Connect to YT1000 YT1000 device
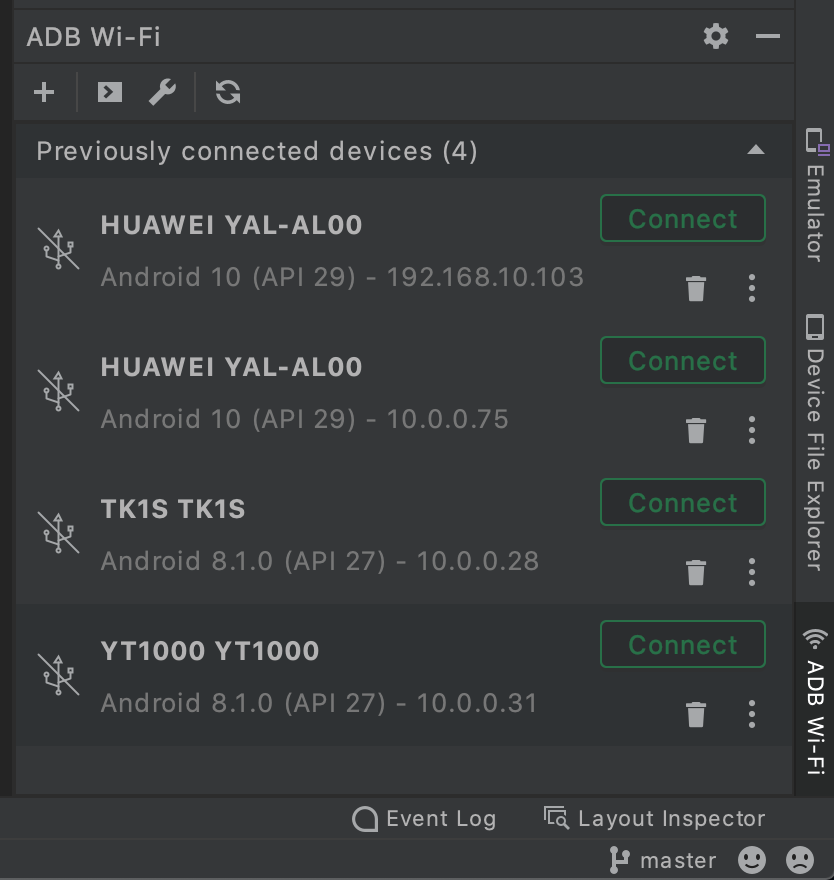 (682, 645)
